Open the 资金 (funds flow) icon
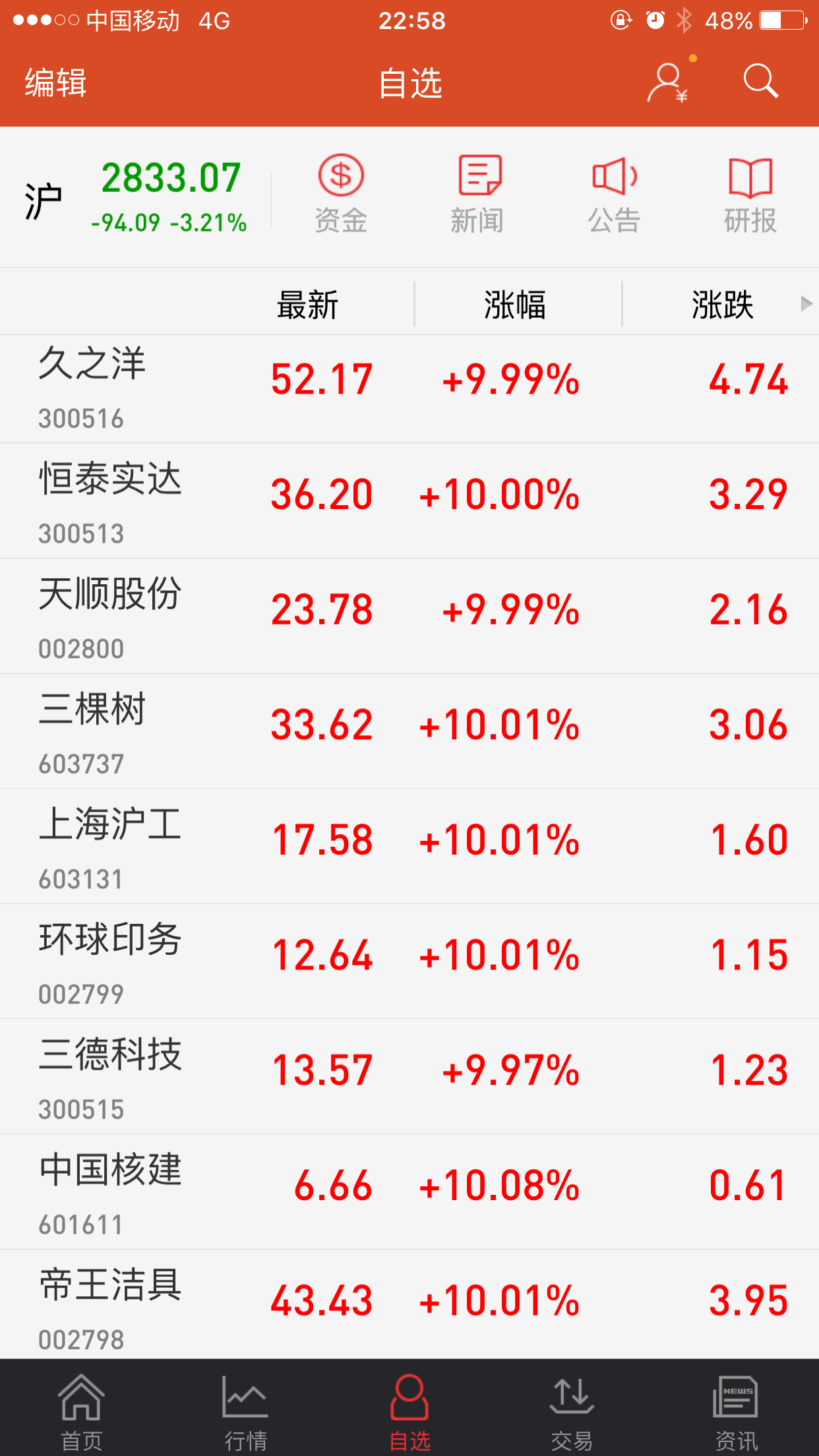The image size is (819, 1456). 341,191
